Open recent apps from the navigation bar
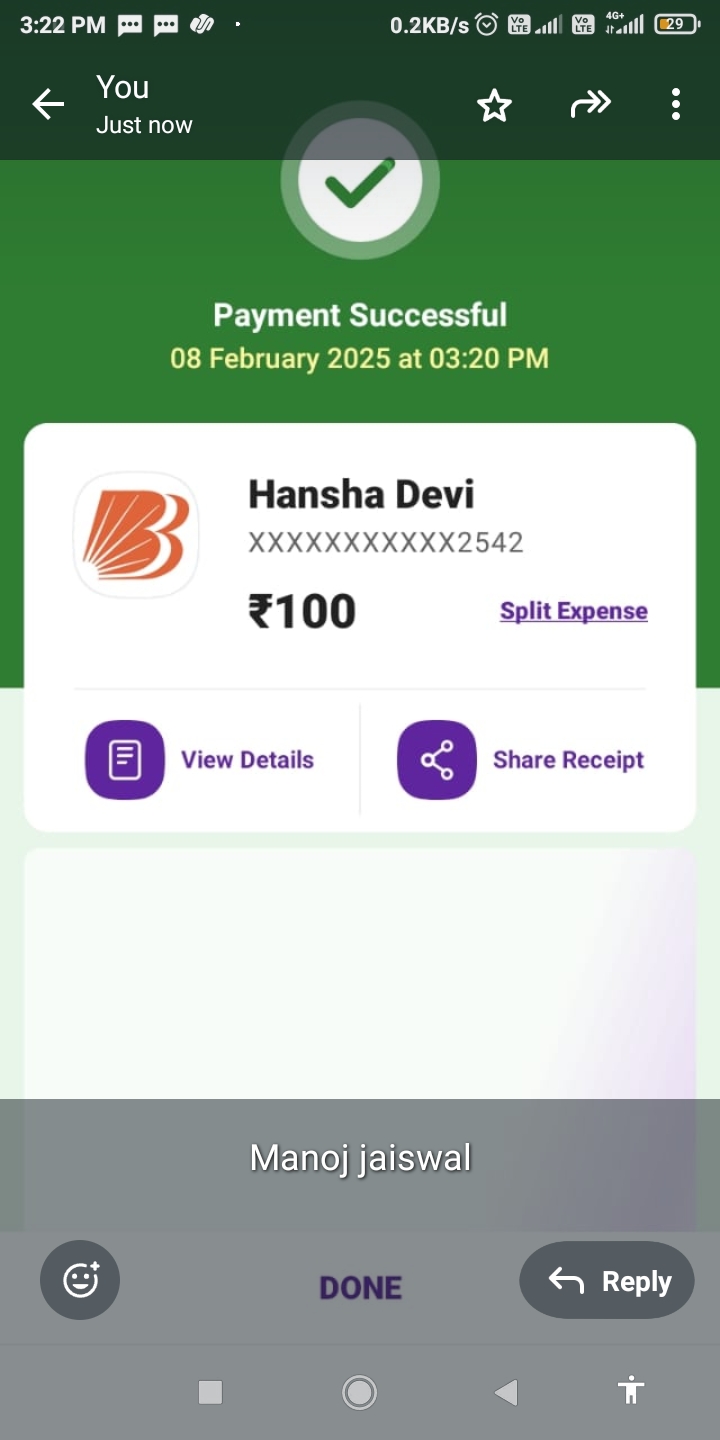This screenshot has height=1440, width=720. point(210,1392)
